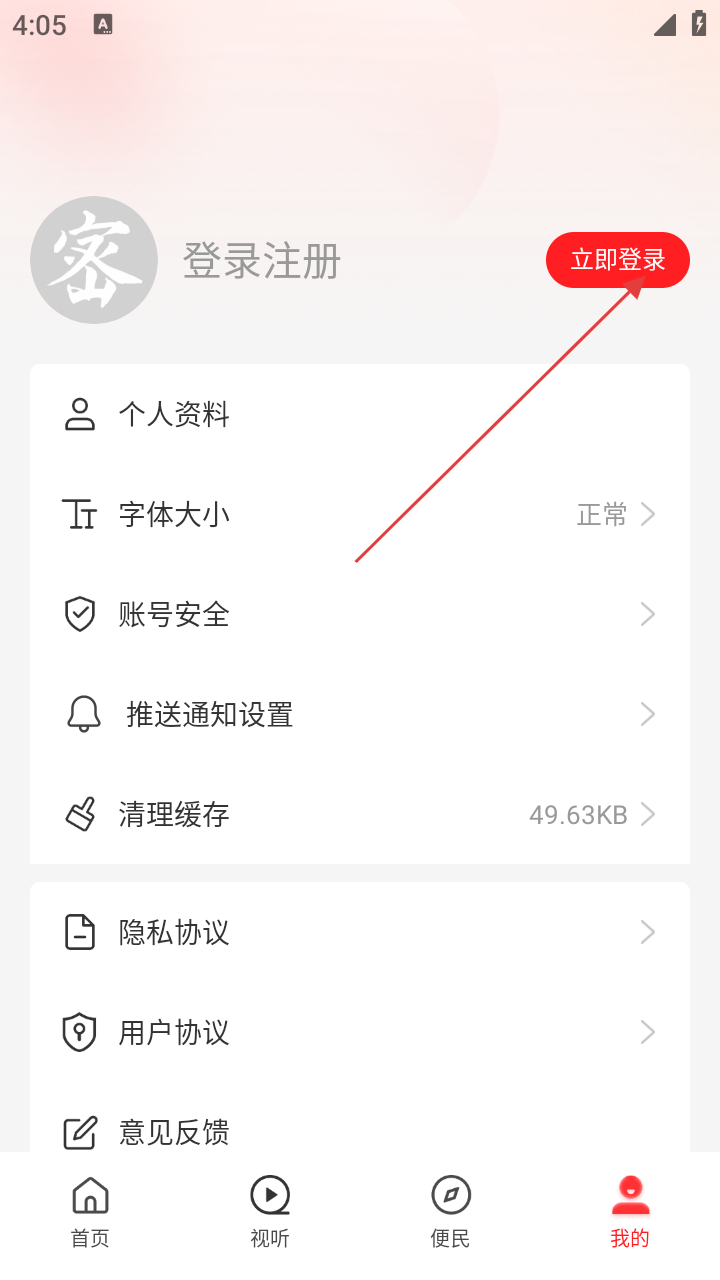
Task: Switch to the 视听 tab
Action: pyautogui.click(x=270, y=1212)
